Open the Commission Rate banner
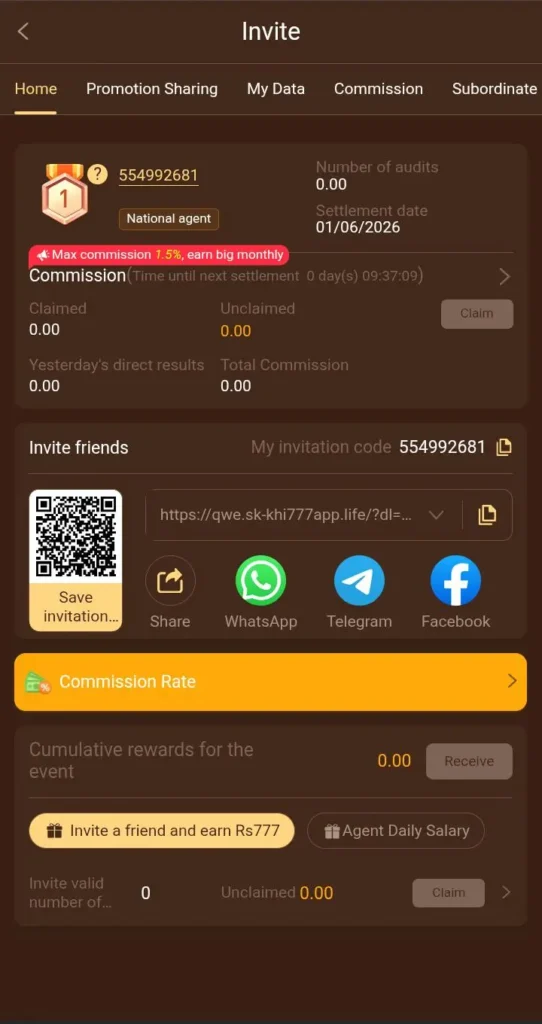Screen dimensions: 542x1024 pos(270,682)
